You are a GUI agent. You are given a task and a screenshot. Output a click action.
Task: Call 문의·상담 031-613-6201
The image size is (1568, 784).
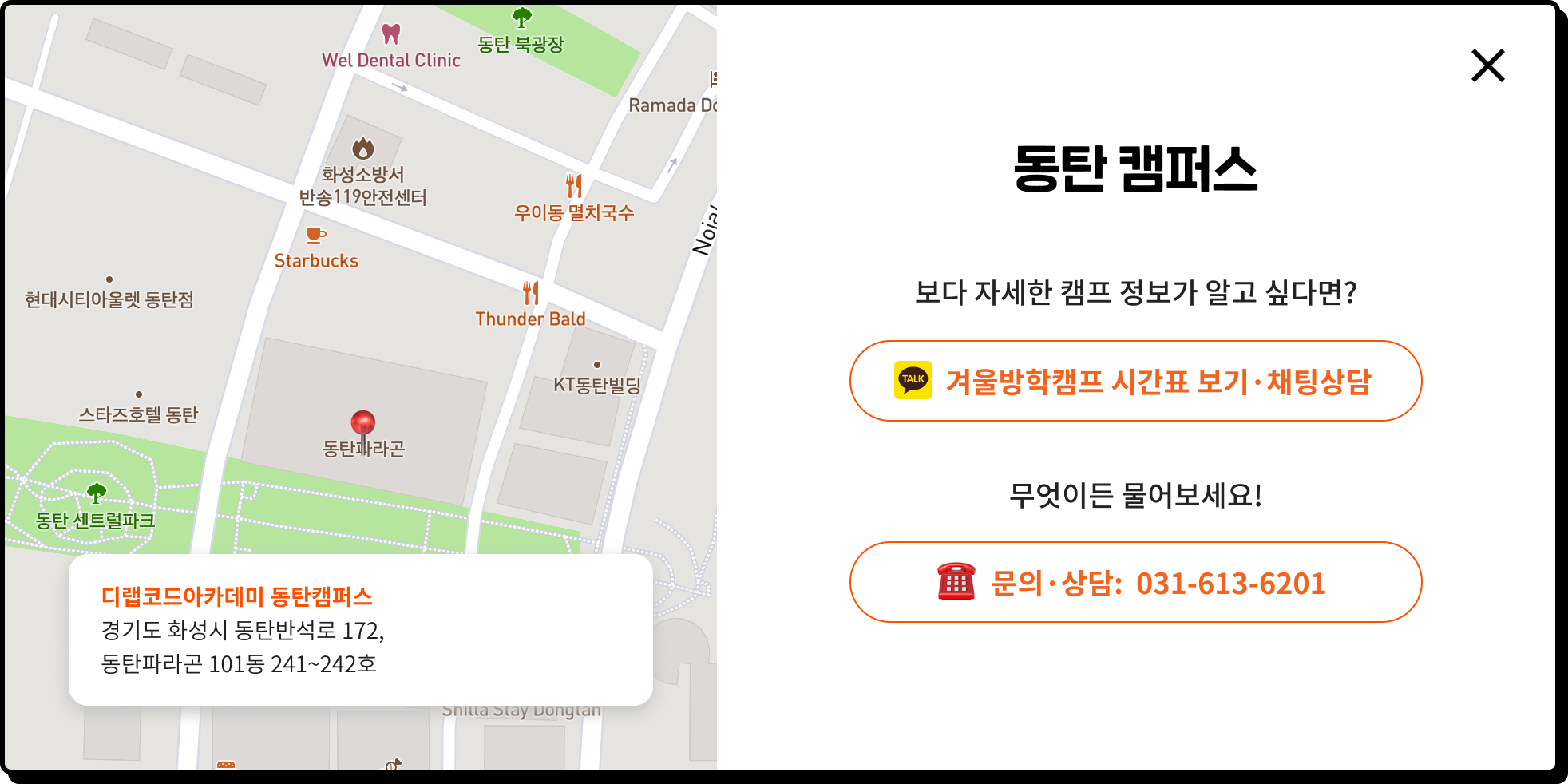(x=1135, y=582)
